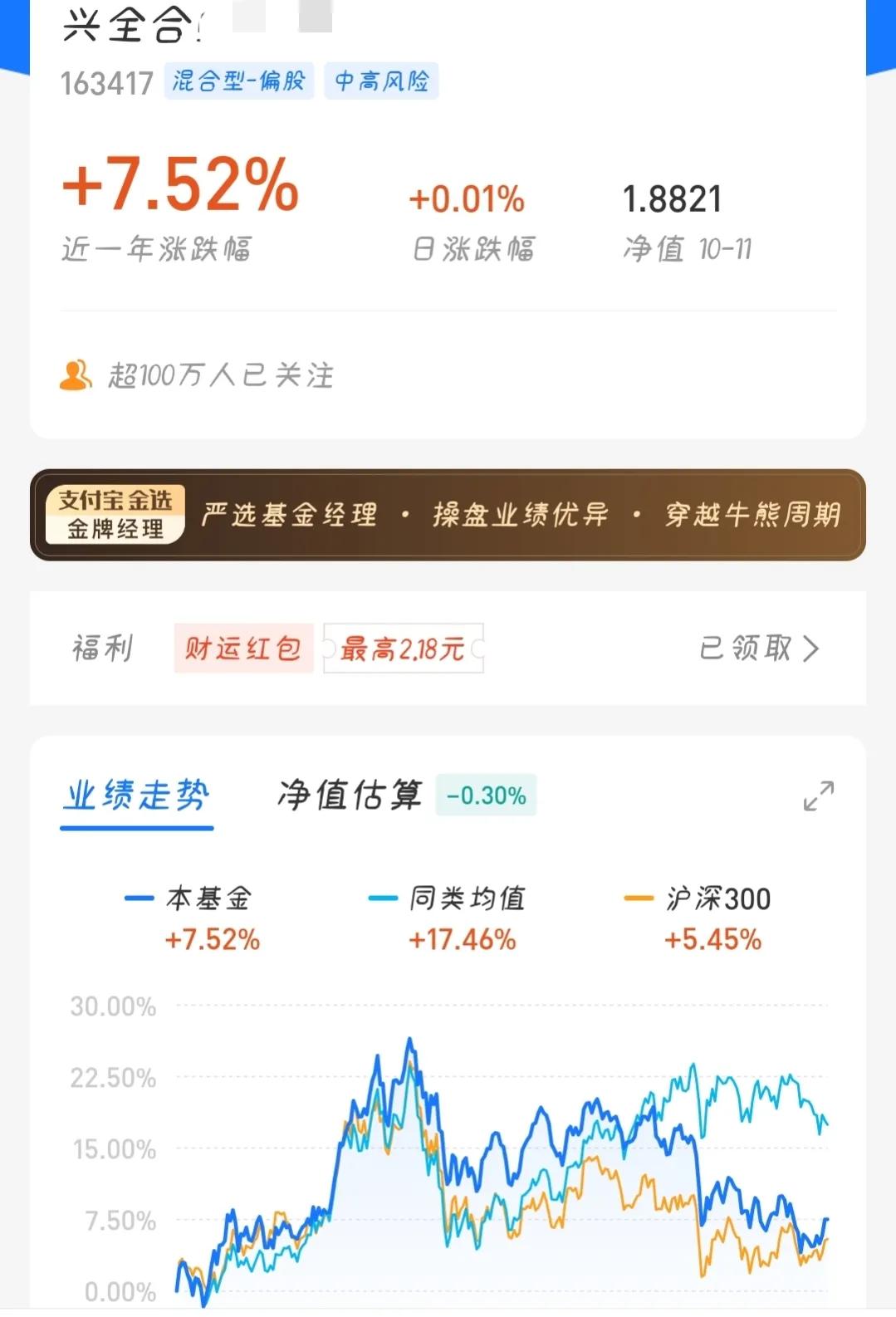Open the 严选基金经理 banner
The height and width of the screenshot is (1317, 896).
(x=286, y=513)
